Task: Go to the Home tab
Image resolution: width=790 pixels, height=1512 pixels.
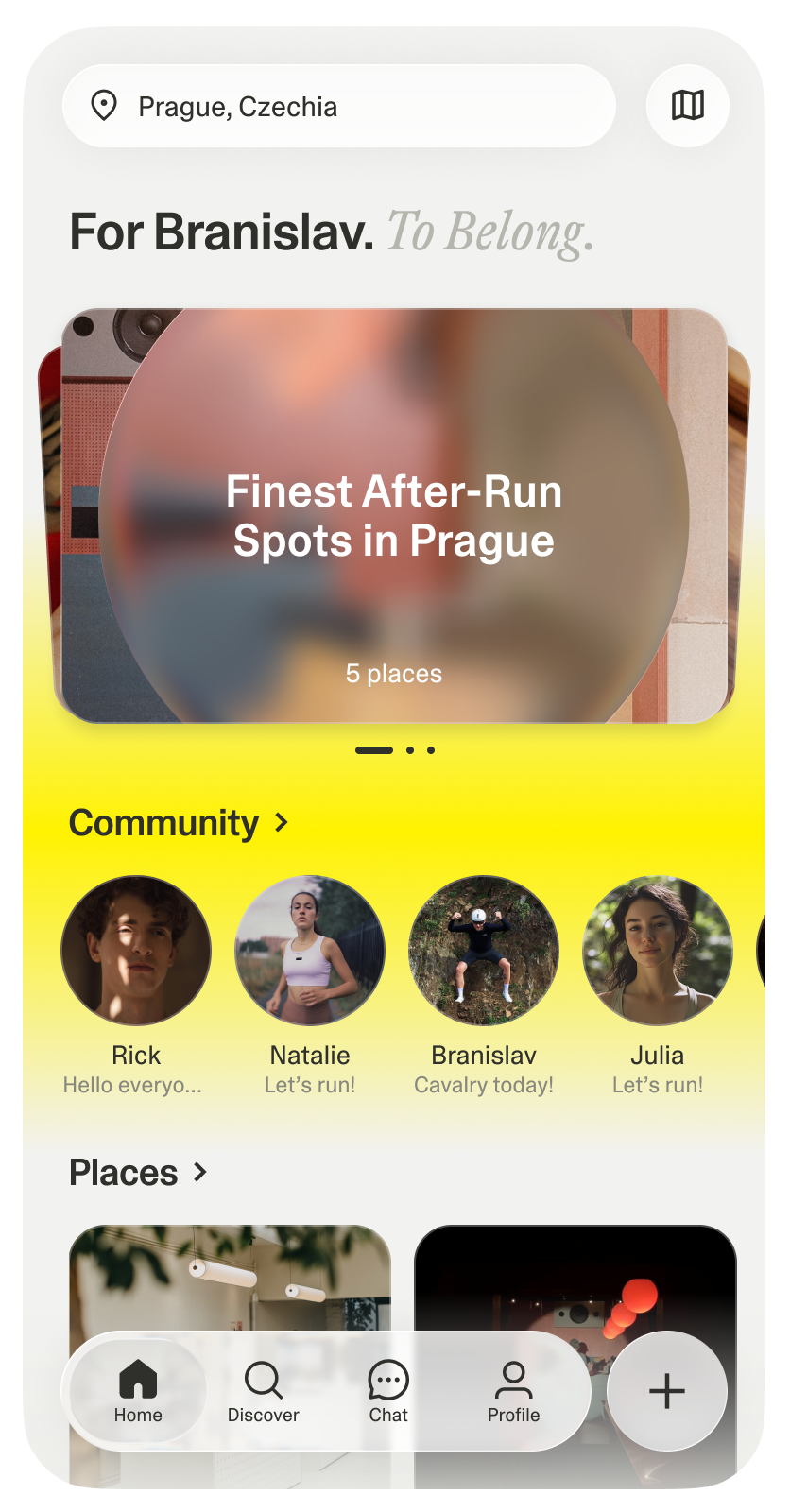Action: point(138,1391)
